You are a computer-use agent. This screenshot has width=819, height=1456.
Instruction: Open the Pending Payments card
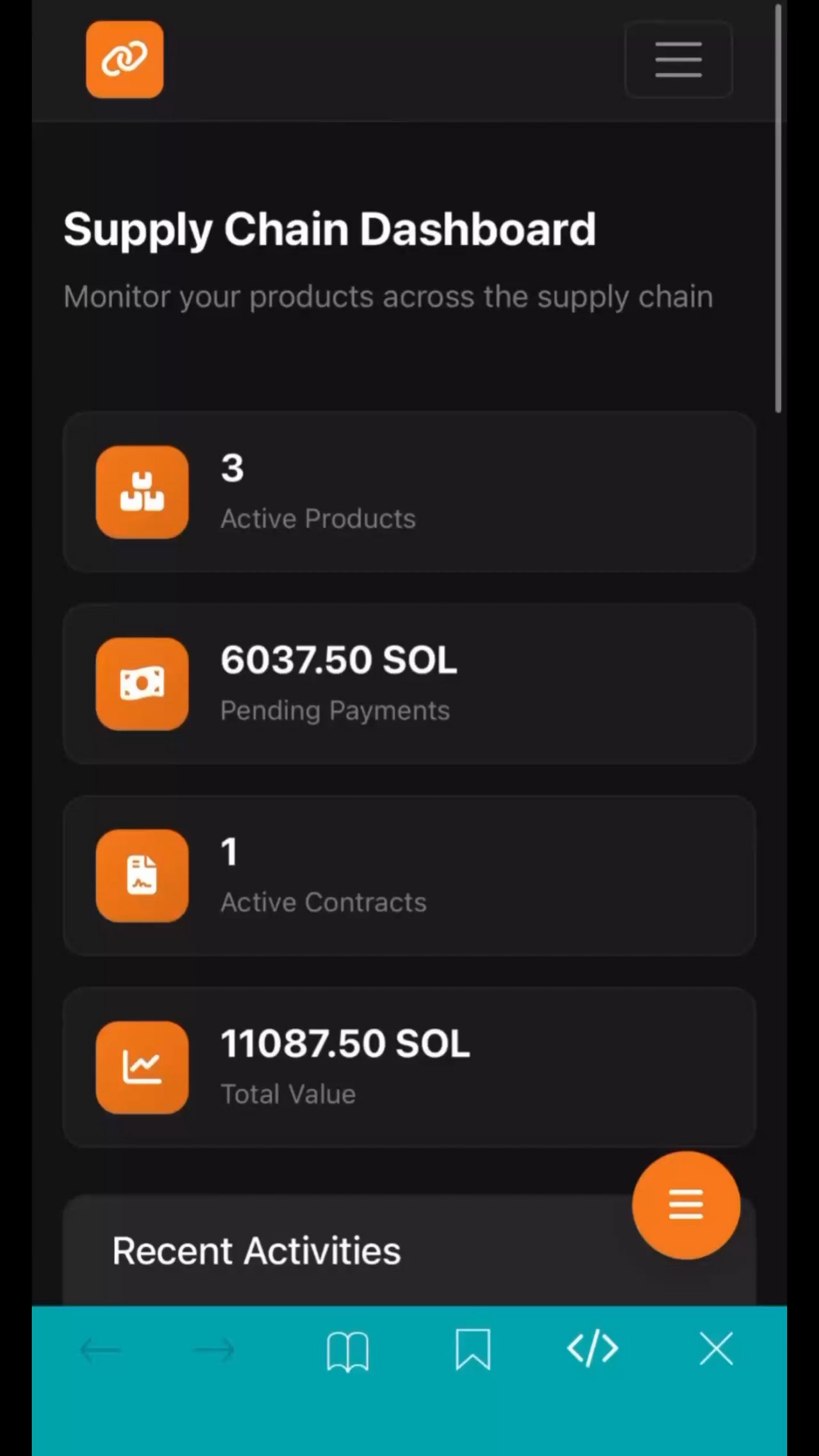click(x=409, y=684)
